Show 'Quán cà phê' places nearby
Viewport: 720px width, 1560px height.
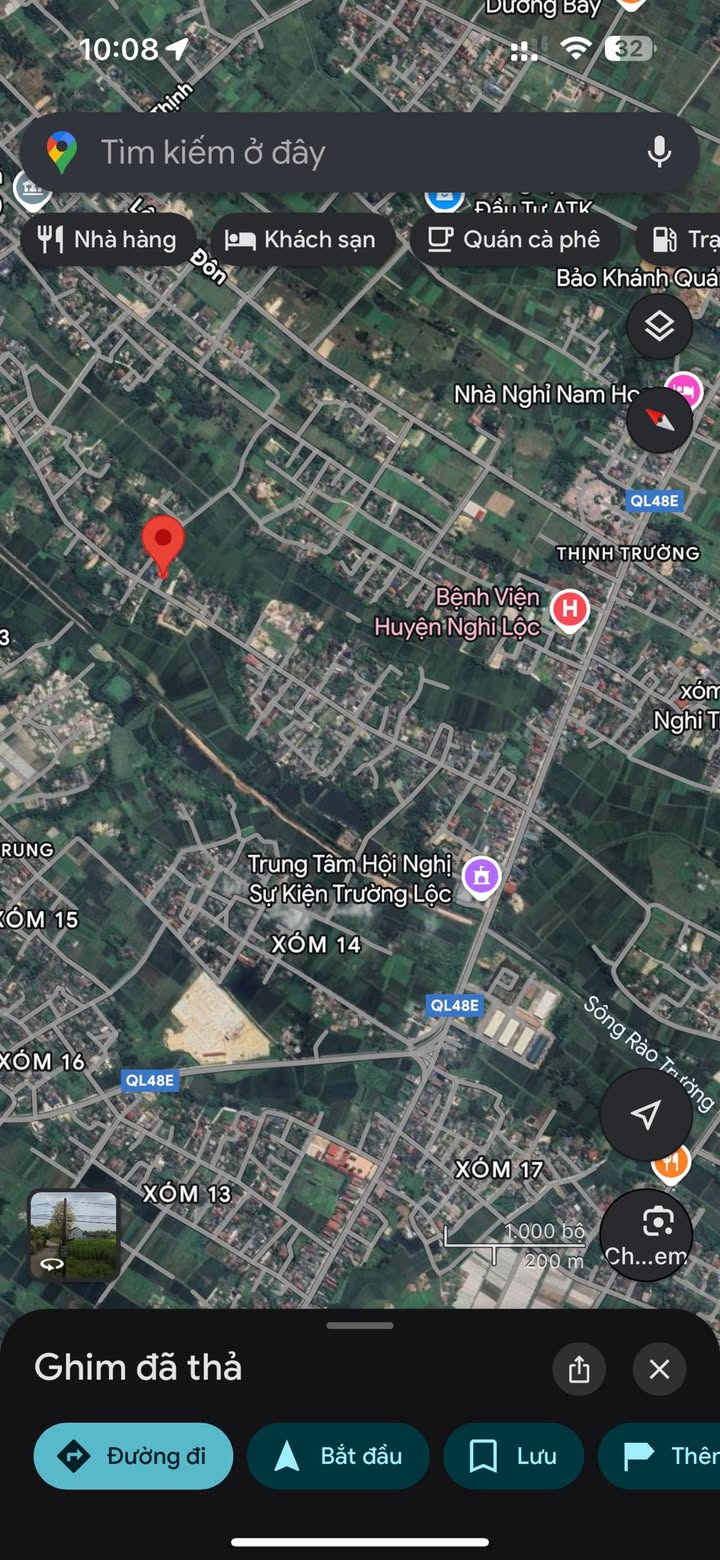(x=514, y=240)
